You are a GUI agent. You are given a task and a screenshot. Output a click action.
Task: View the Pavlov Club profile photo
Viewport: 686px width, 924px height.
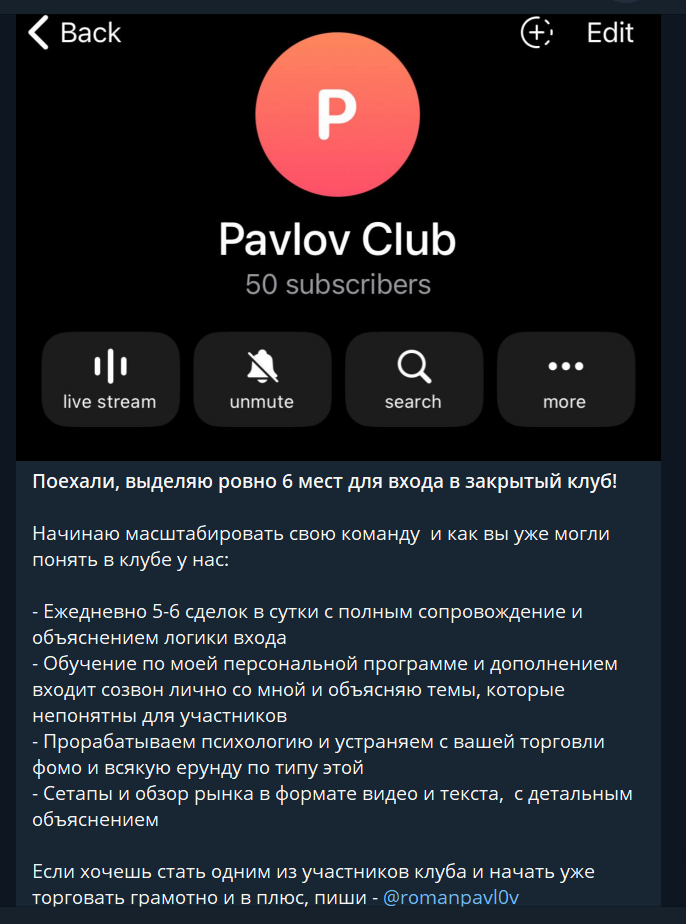(336, 117)
